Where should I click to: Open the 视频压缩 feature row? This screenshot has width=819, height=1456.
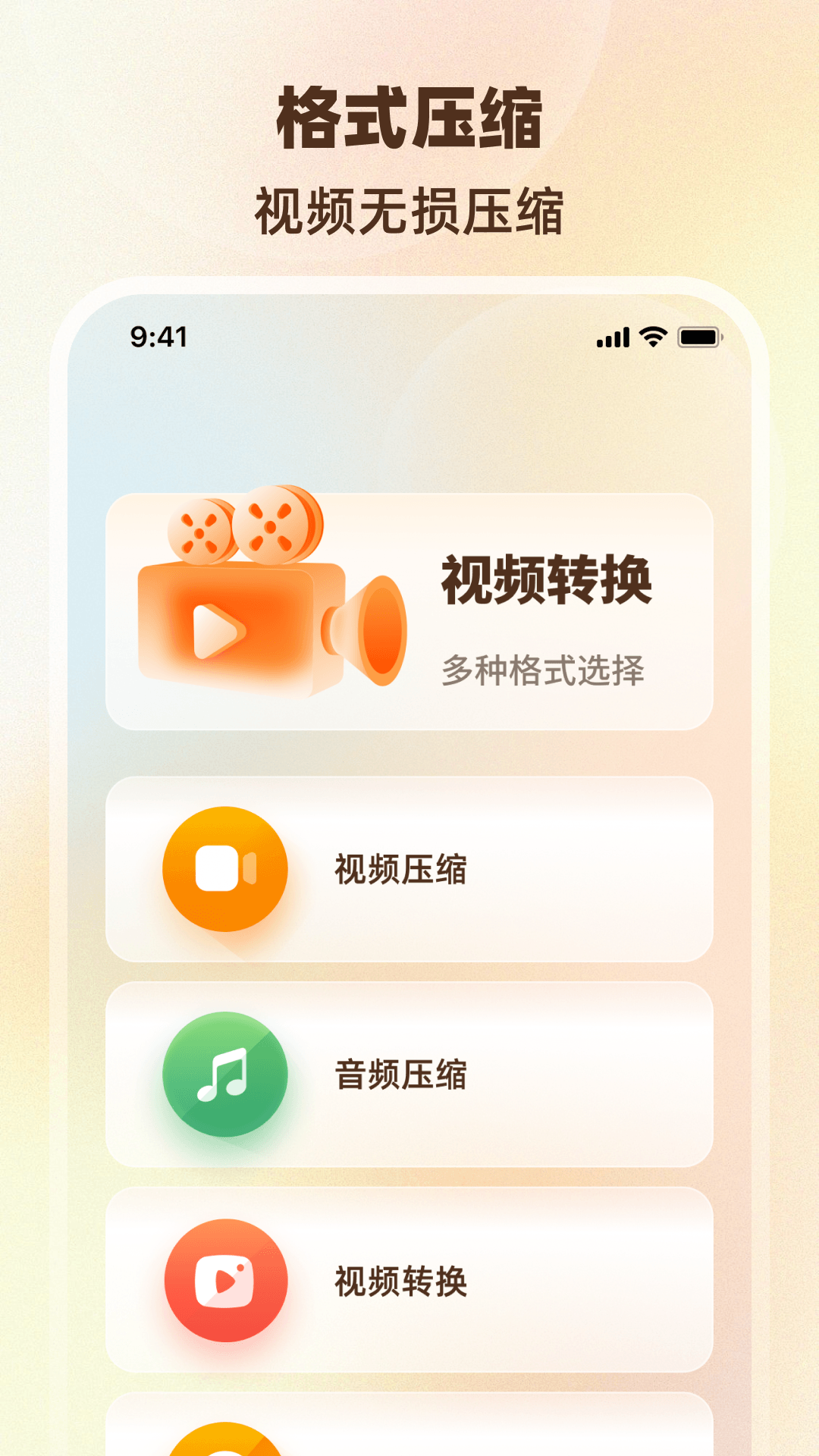(x=409, y=871)
